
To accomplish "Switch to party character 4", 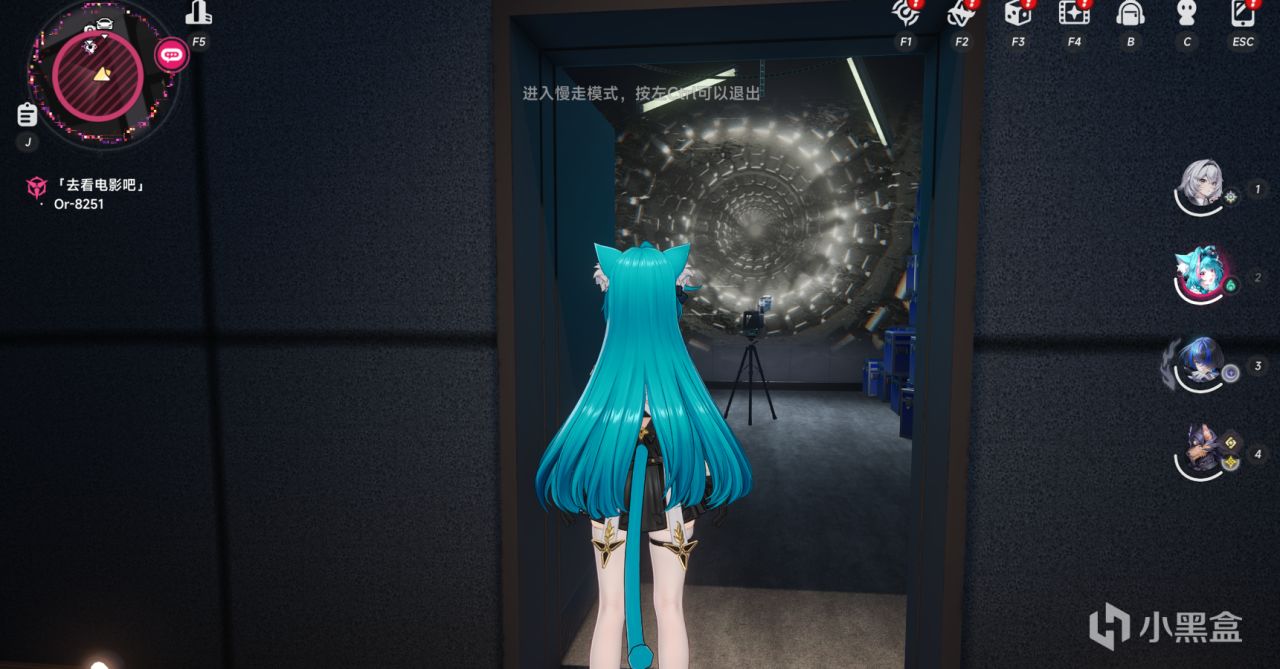I will pyautogui.click(x=1200, y=450).
